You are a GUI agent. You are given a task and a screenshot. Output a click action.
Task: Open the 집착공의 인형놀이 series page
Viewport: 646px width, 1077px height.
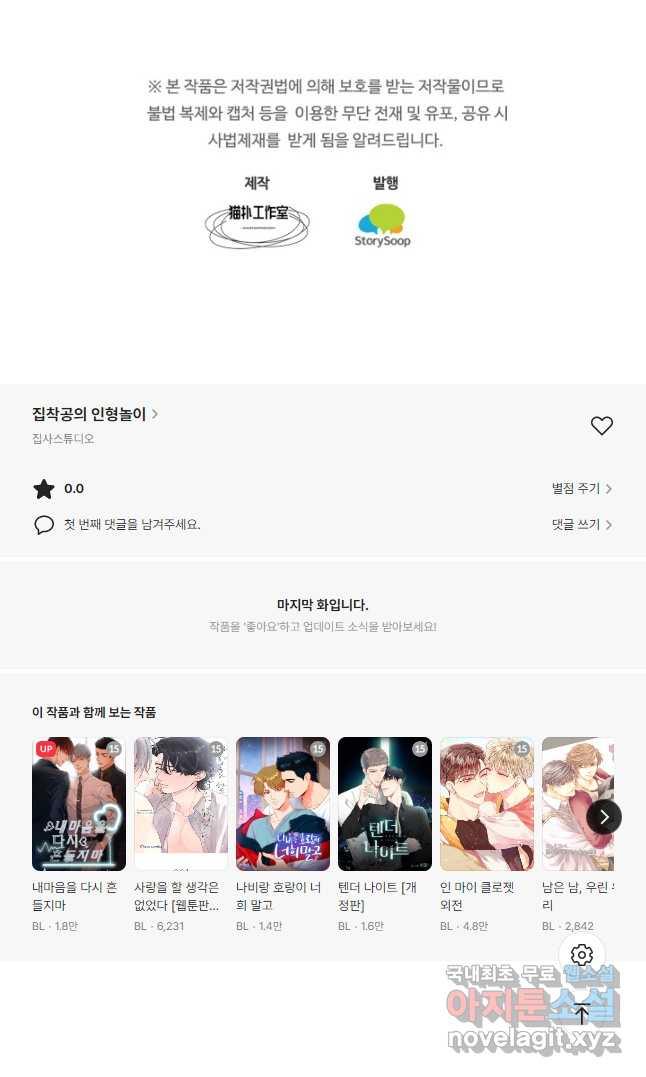pyautogui.click(x=94, y=414)
